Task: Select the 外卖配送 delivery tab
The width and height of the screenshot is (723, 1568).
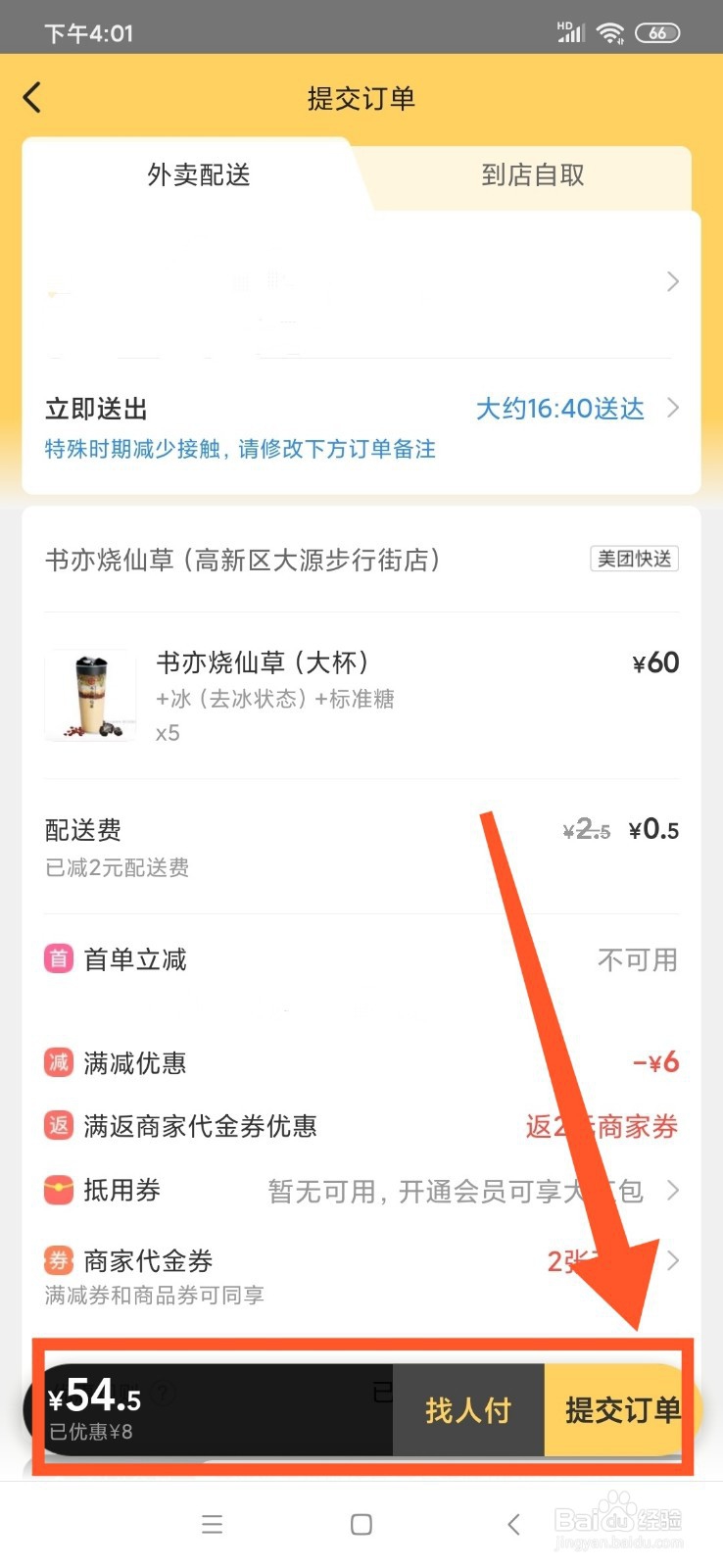Action: click(198, 176)
